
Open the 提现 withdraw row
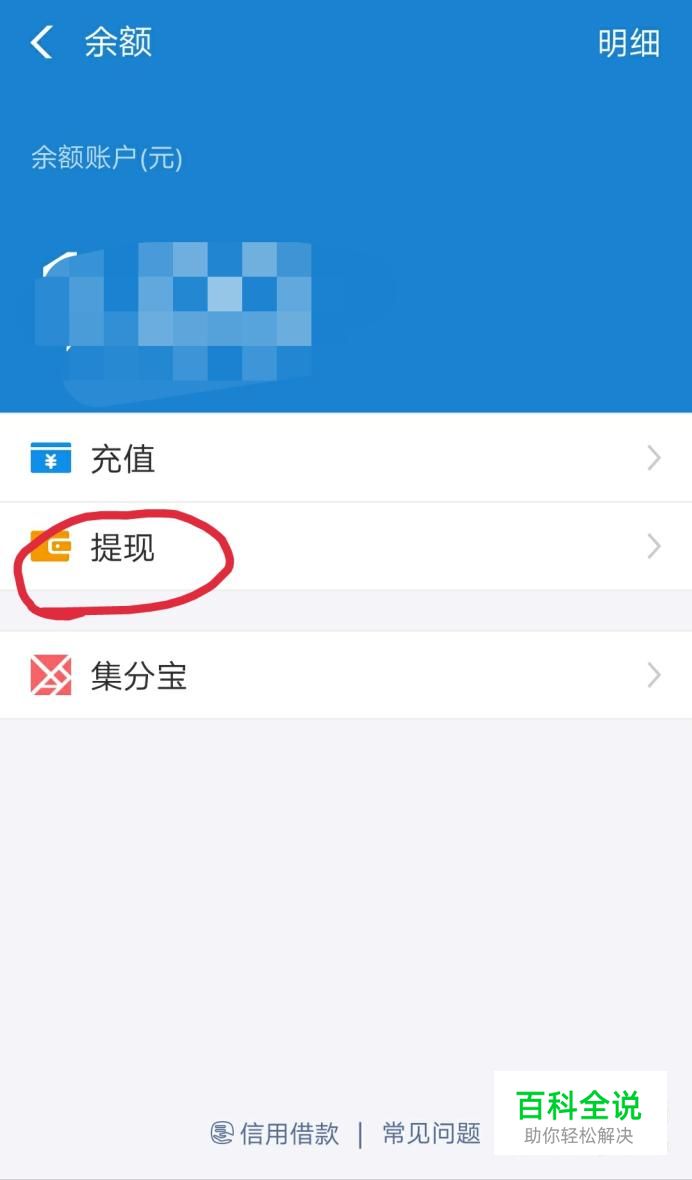[x=345, y=547]
